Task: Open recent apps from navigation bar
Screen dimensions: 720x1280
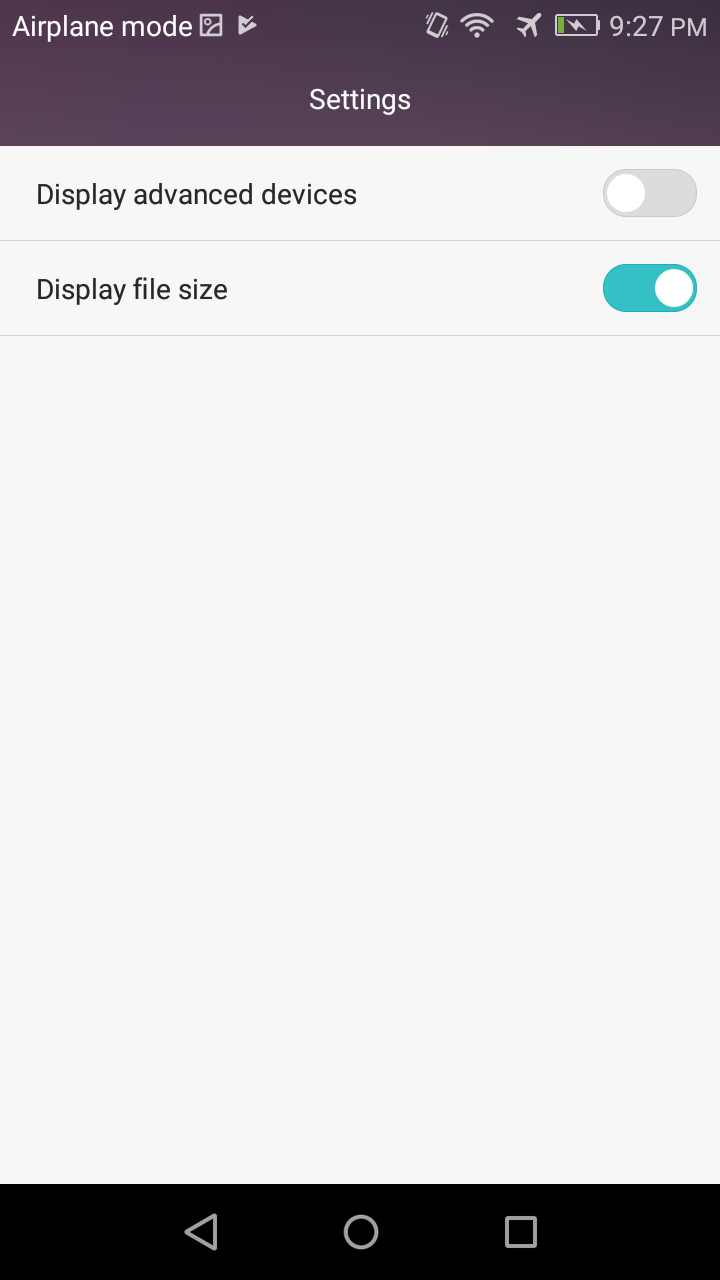Action: coord(520,1232)
